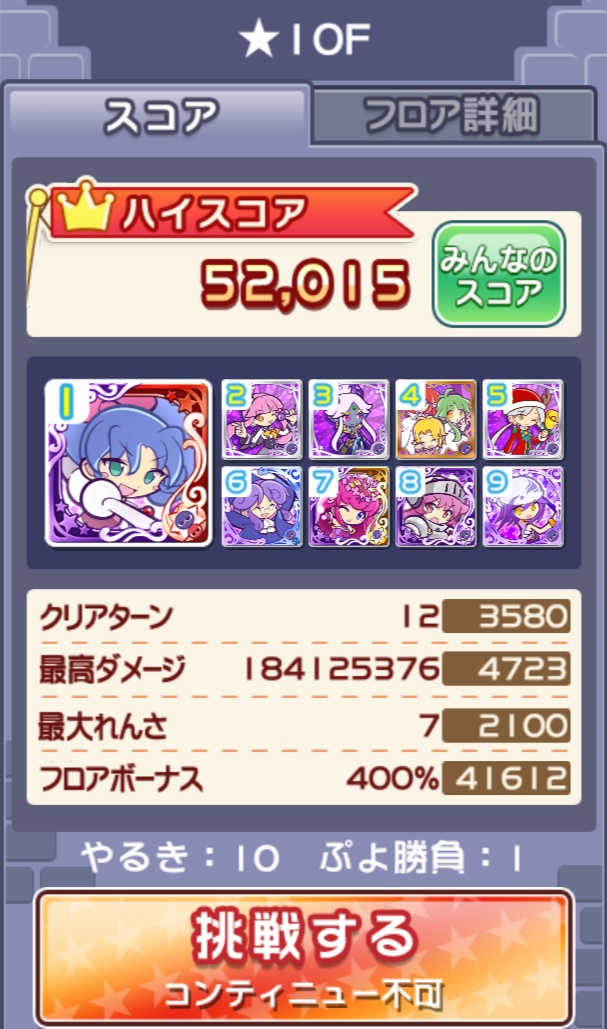Select the スコア tab
This screenshot has width=607, height=1029.
tap(160, 117)
